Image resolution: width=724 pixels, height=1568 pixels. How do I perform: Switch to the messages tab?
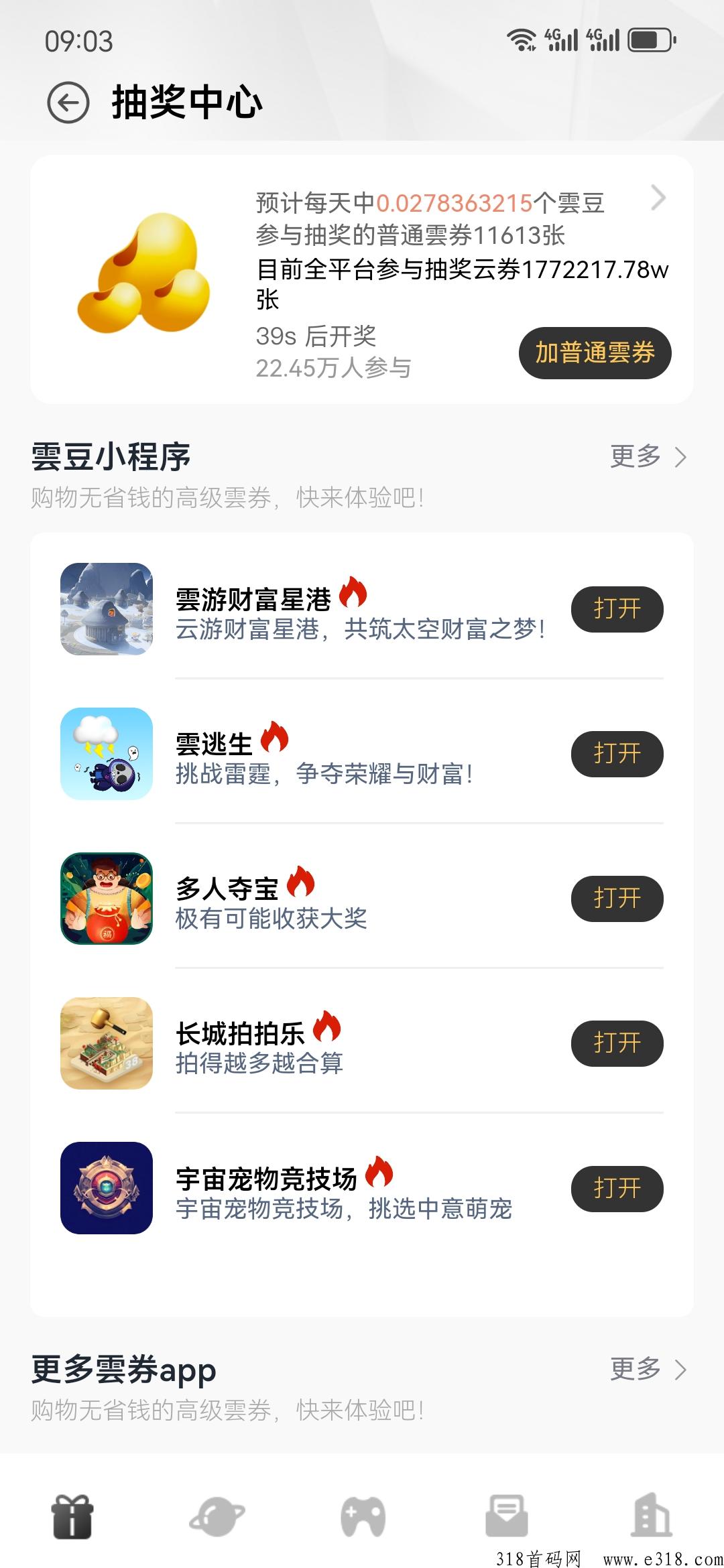507,1516
